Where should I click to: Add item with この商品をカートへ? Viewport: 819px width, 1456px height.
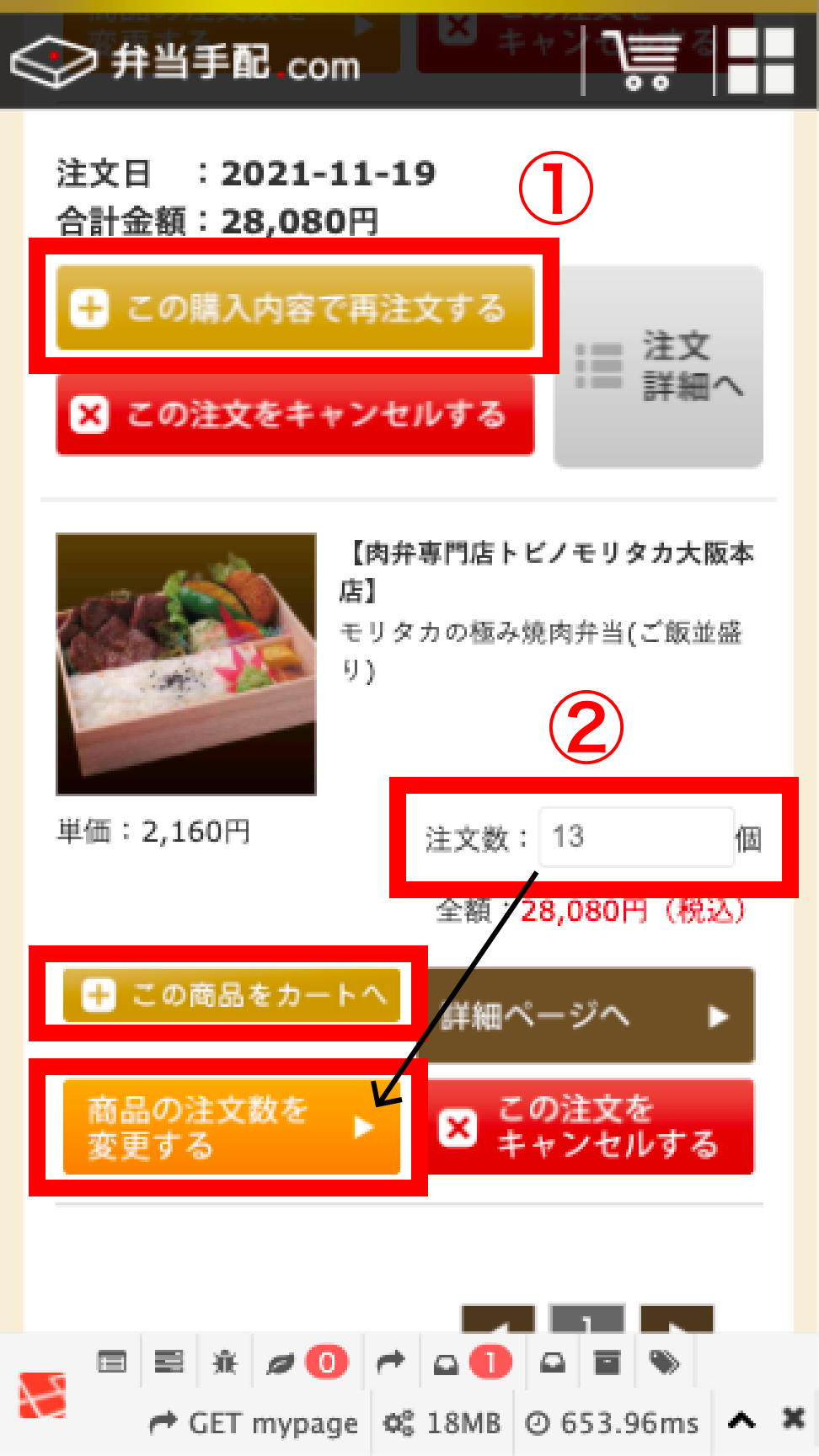232,994
